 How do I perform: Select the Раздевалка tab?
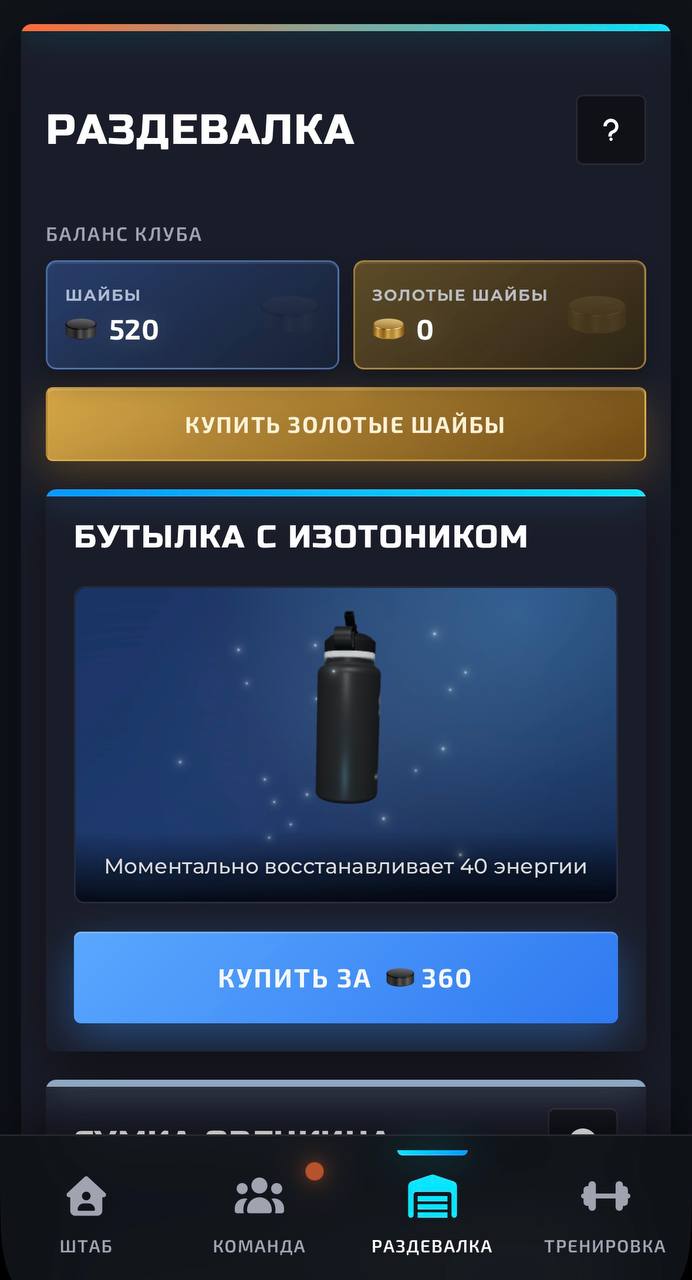click(432, 1213)
